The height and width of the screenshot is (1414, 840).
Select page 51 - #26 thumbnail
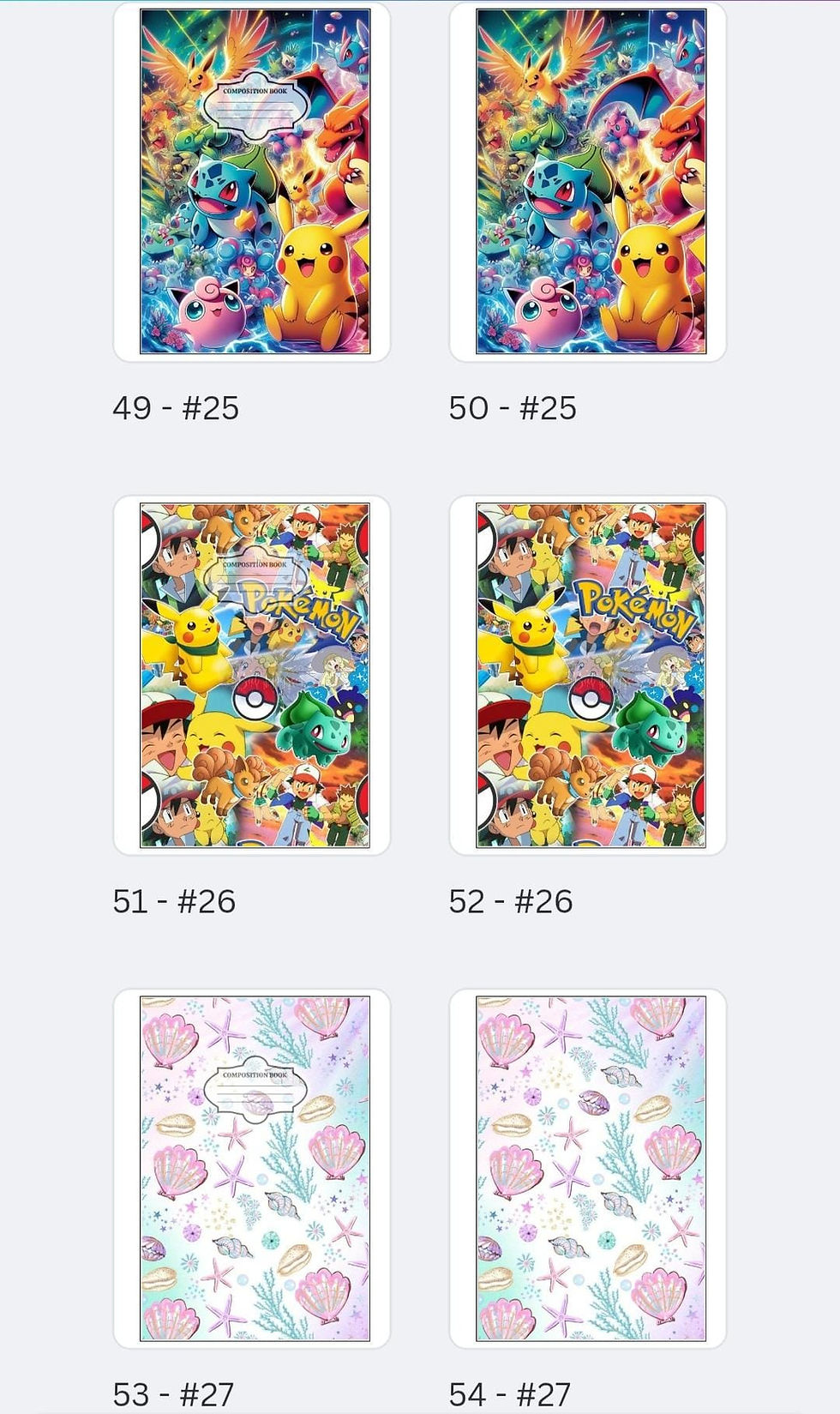pyautogui.click(x=254, y=675)
